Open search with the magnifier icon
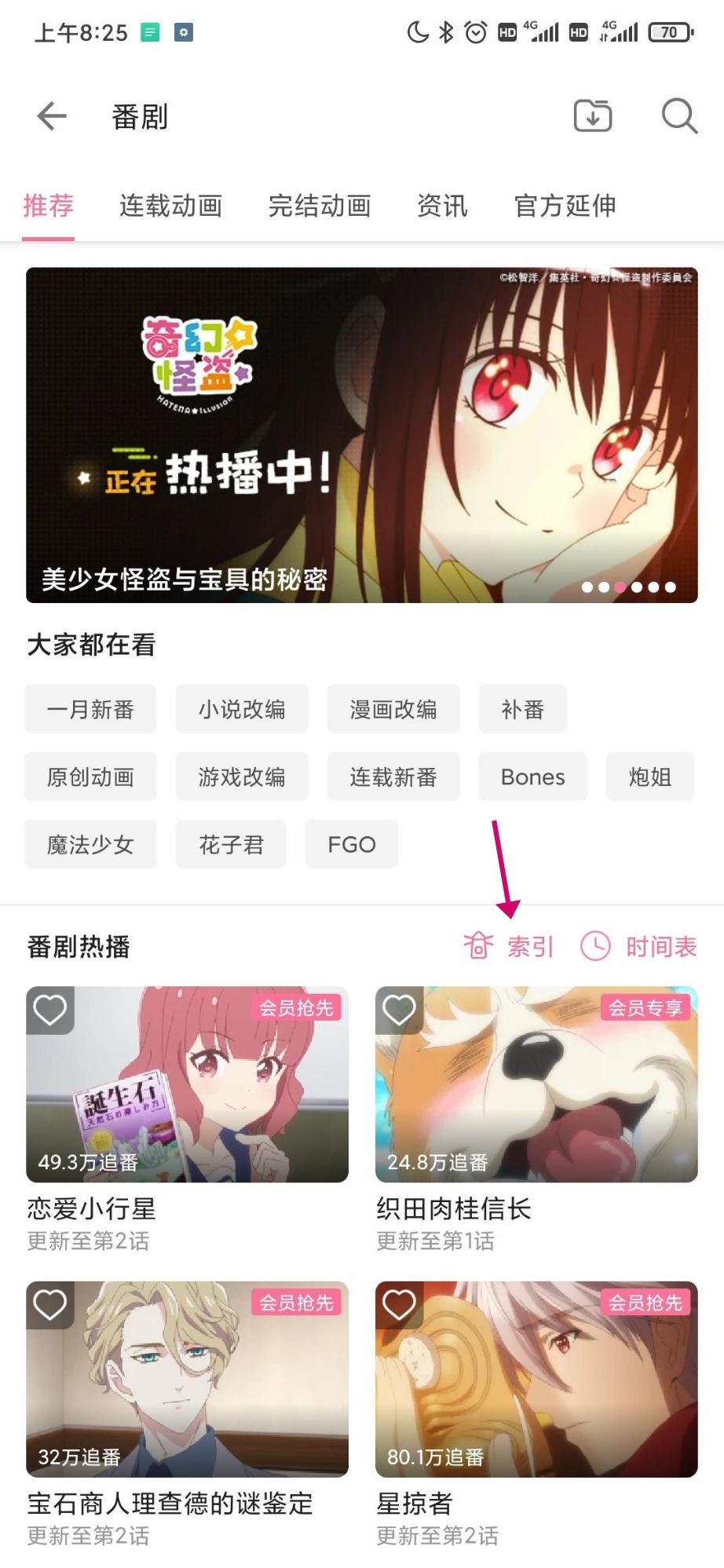Screen dimensions: 724x1568 (679, 116)
